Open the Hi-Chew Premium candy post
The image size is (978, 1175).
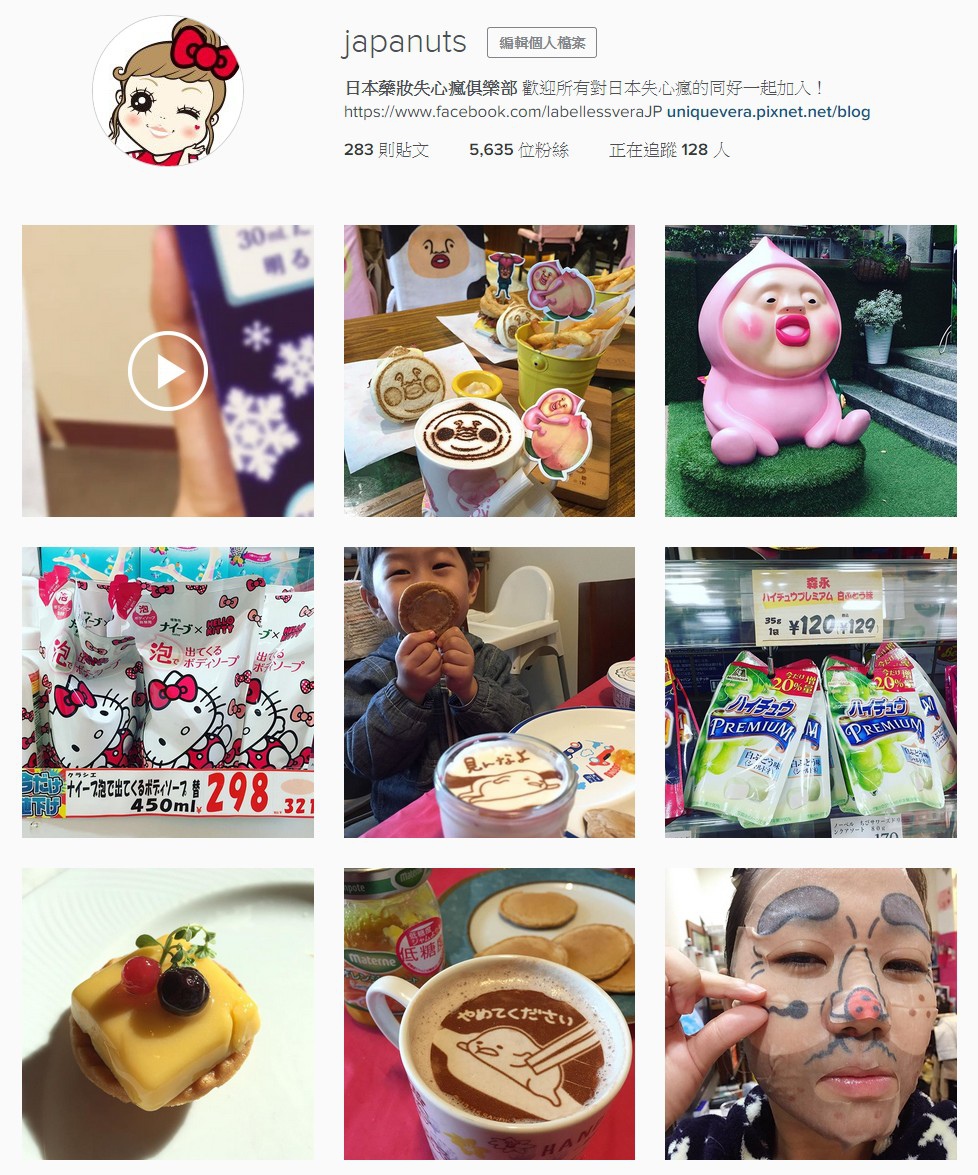point(810,692)
